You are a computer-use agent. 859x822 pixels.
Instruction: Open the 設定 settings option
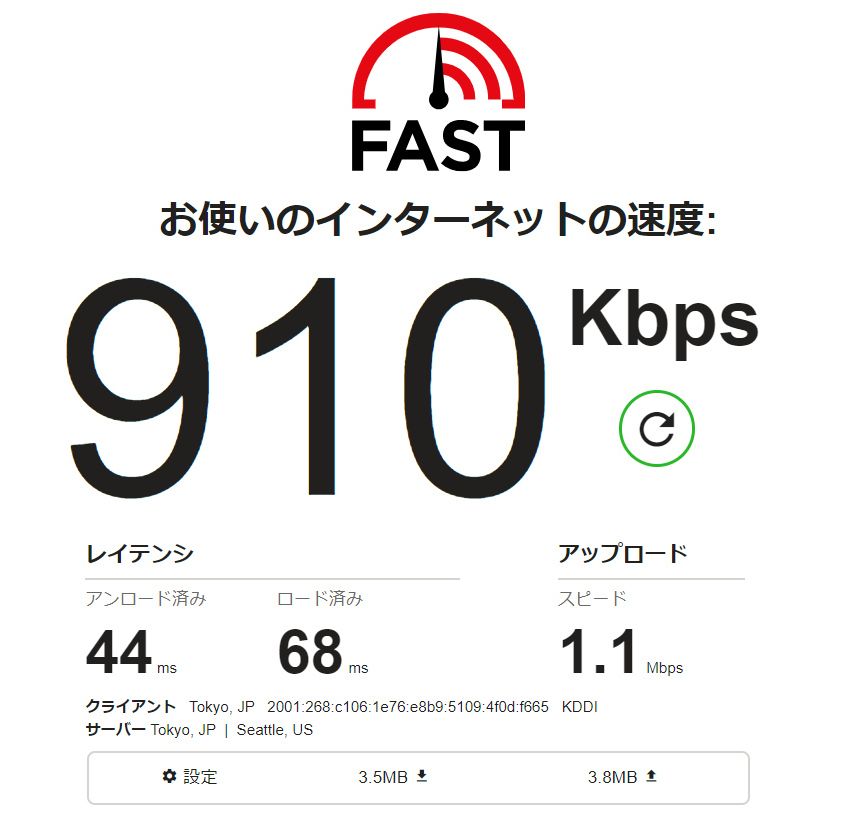tap(190, 777)
